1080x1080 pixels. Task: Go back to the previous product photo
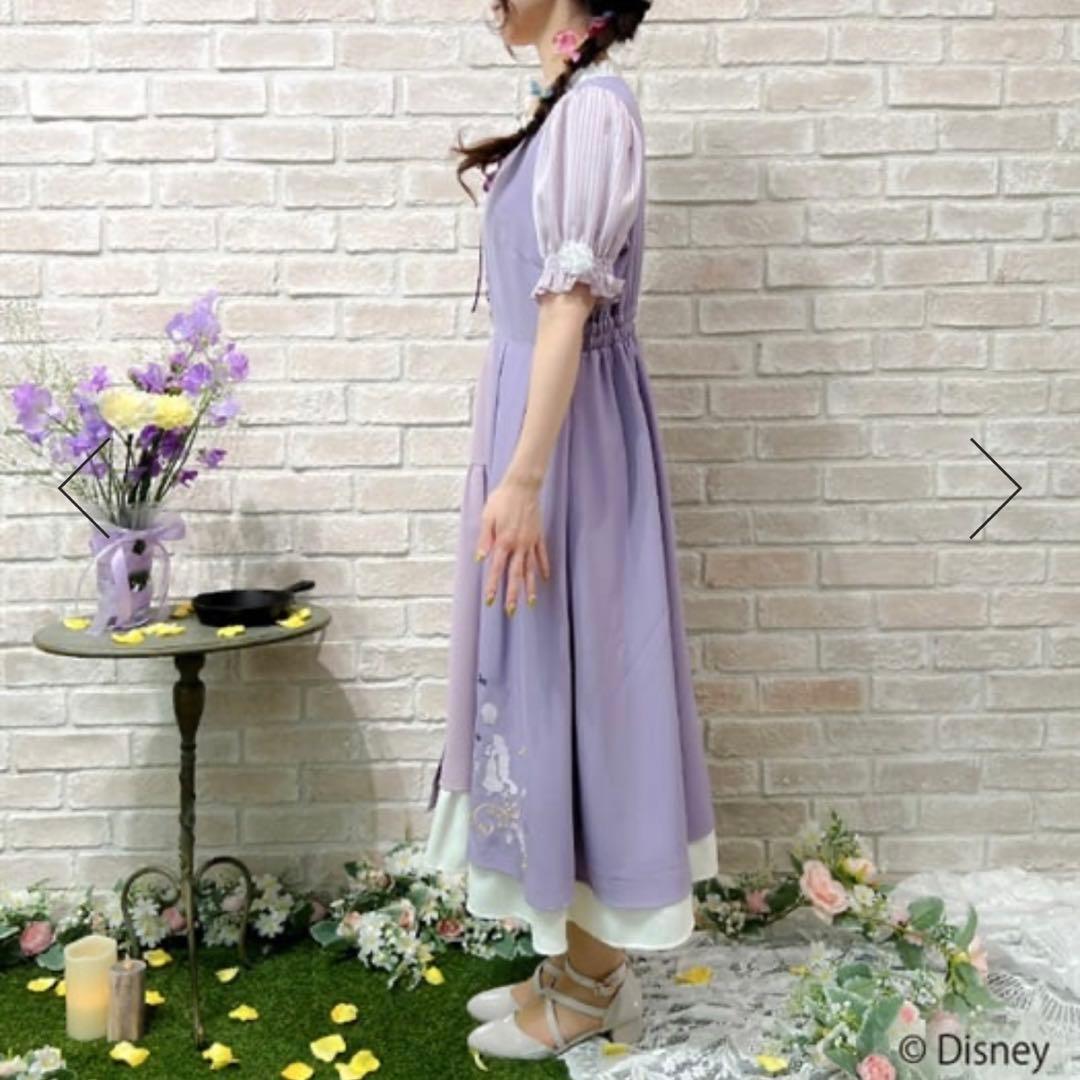coord(84,488)
